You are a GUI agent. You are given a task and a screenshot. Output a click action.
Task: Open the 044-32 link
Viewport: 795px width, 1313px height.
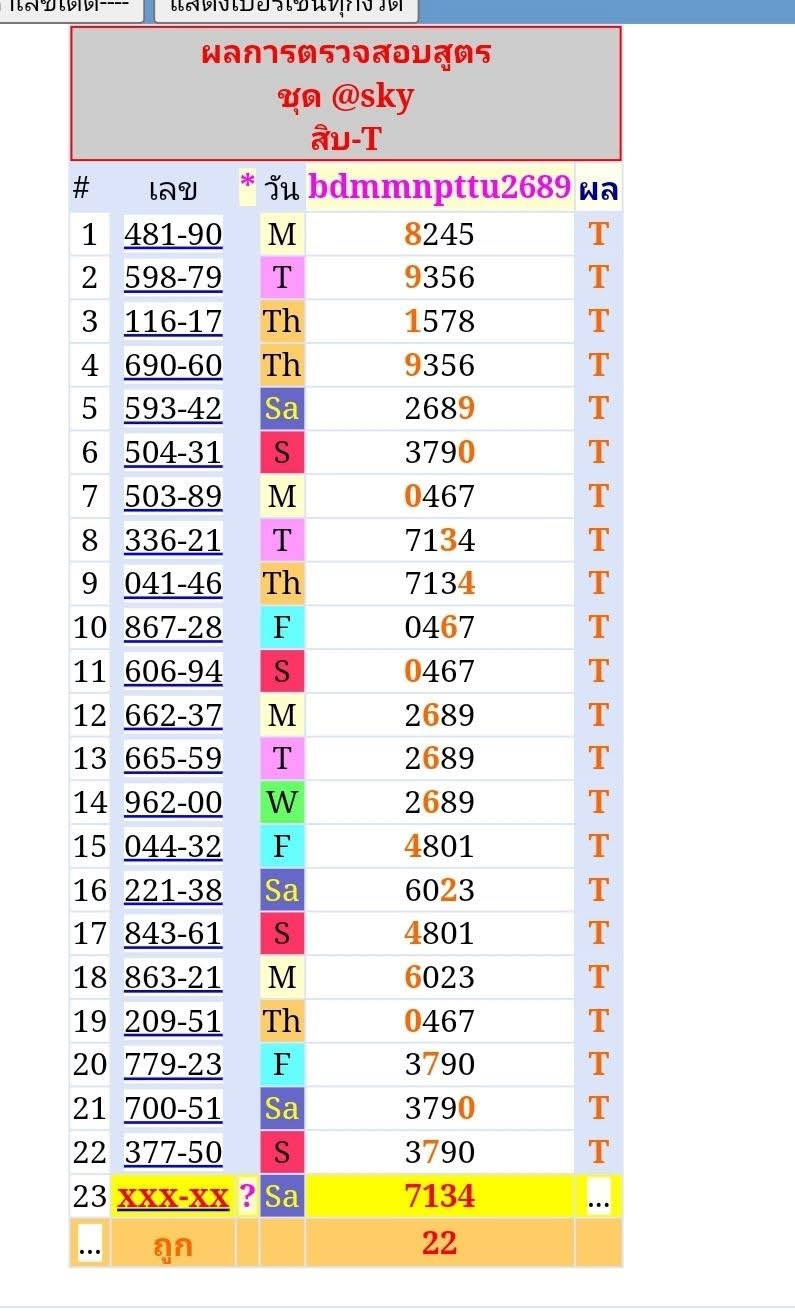pyautogui.click(x=173, y=846)
